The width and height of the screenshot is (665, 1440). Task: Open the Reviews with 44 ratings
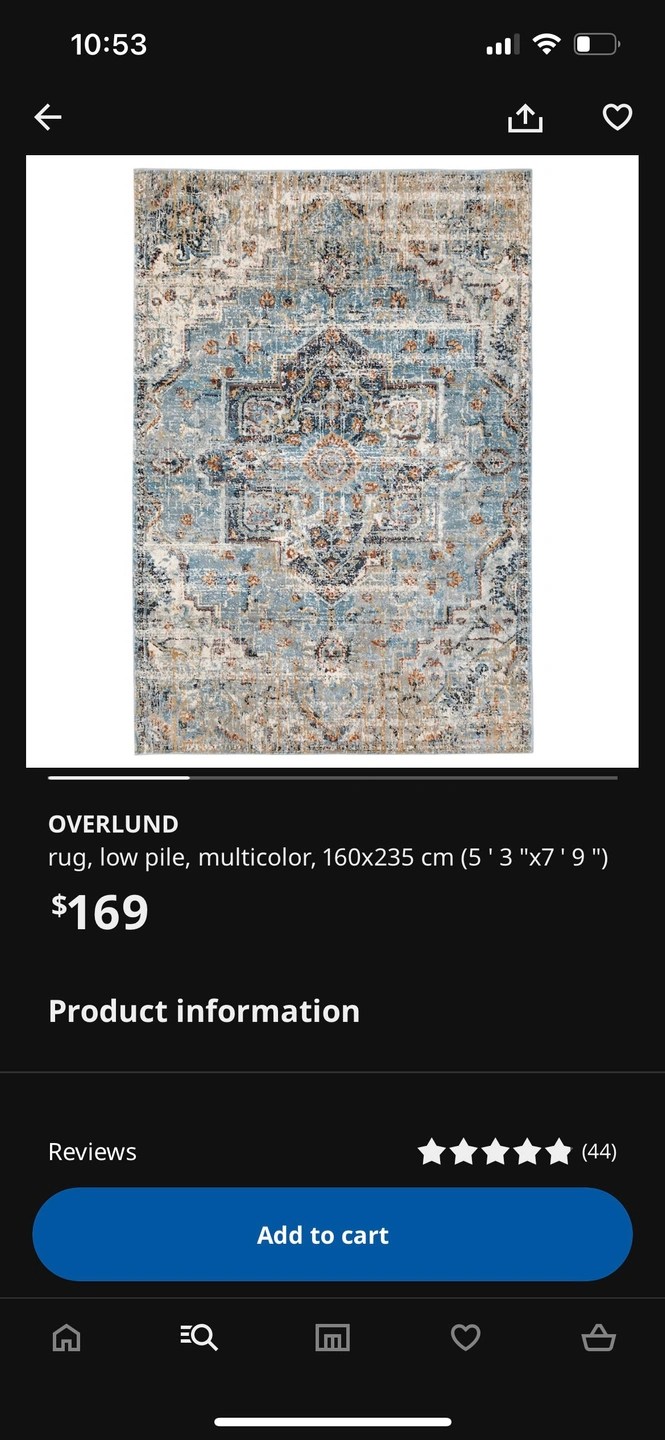[x=332, y=1152]
